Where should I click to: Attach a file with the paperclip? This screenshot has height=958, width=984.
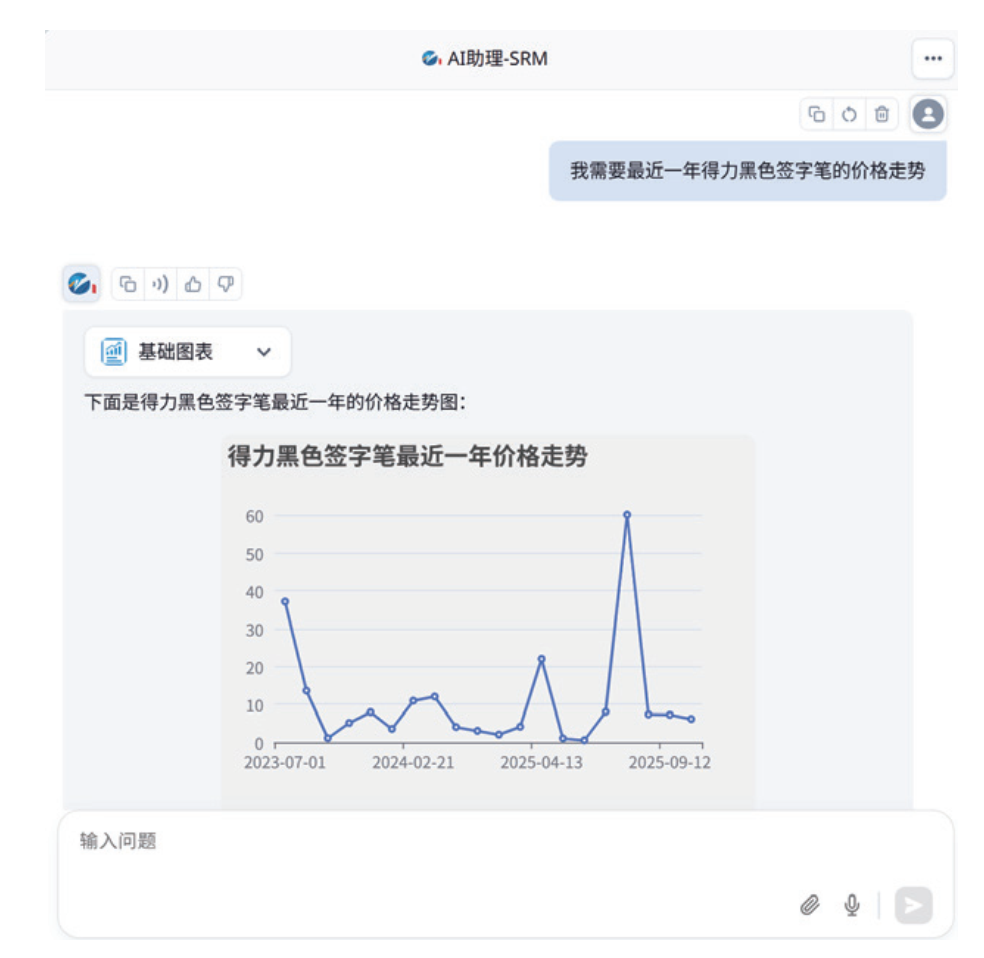coord(809,905)
